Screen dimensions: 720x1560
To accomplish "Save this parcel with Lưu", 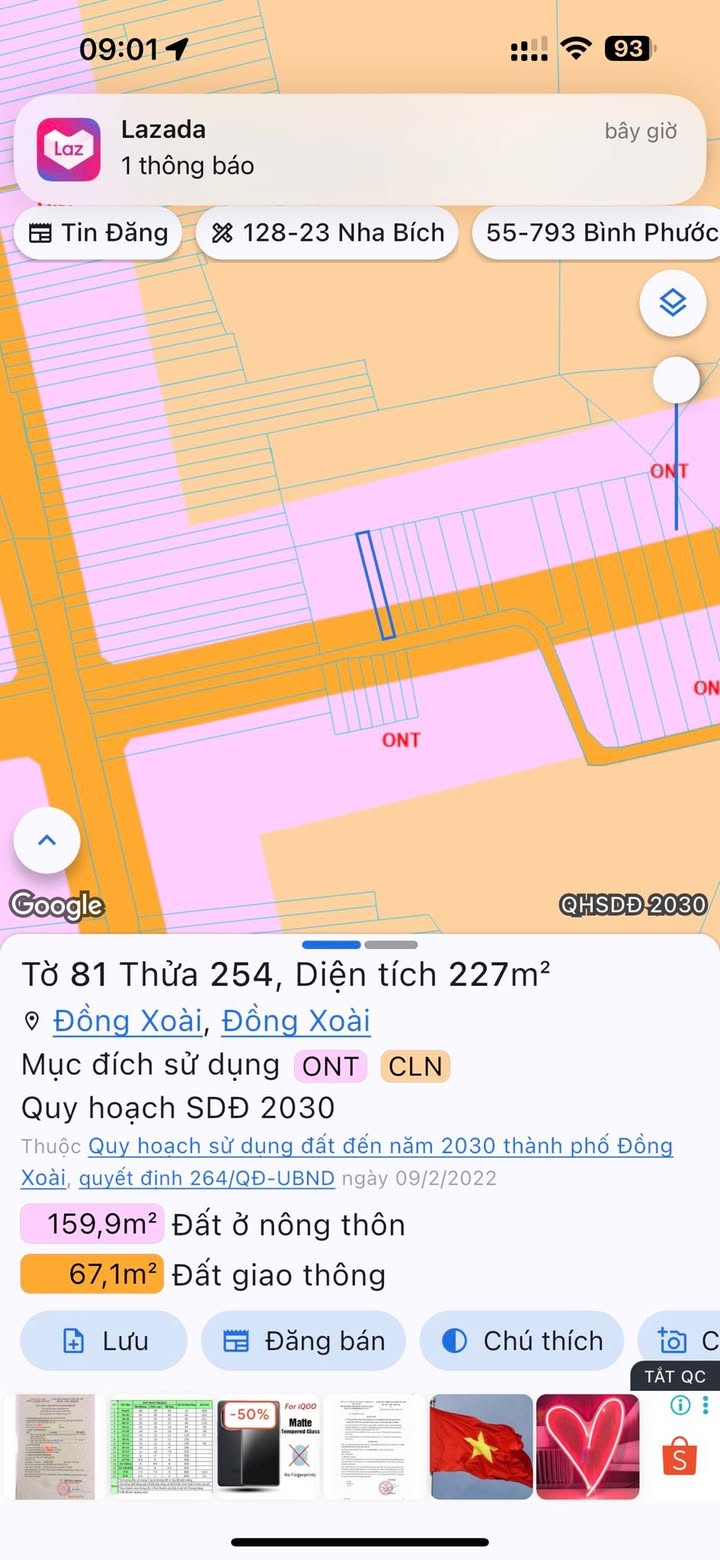I will pyautogui.click(x=104, y=1341).
